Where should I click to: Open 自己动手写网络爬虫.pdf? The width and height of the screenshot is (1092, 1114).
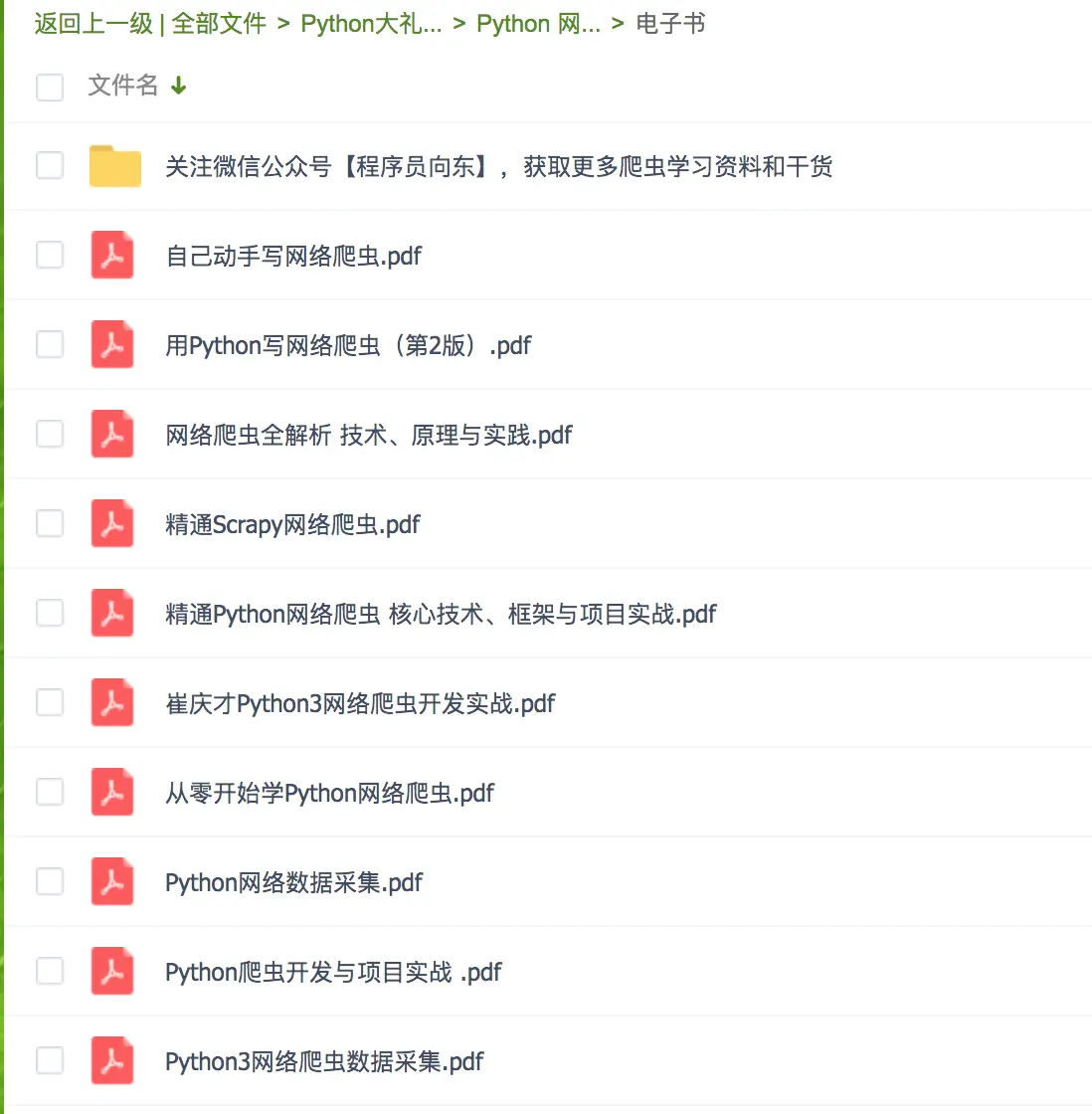pyautogui.click(x=293, y=256)
